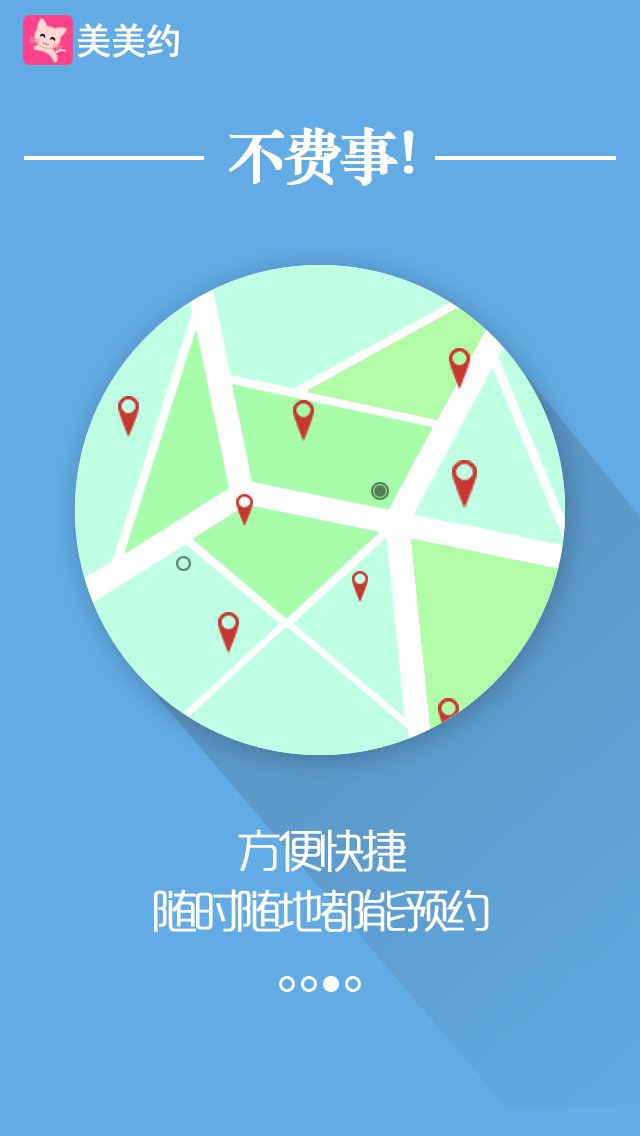Jump to the first page indicator dot
Viewport: 640px width, 1136px height.
click(287, 984)
